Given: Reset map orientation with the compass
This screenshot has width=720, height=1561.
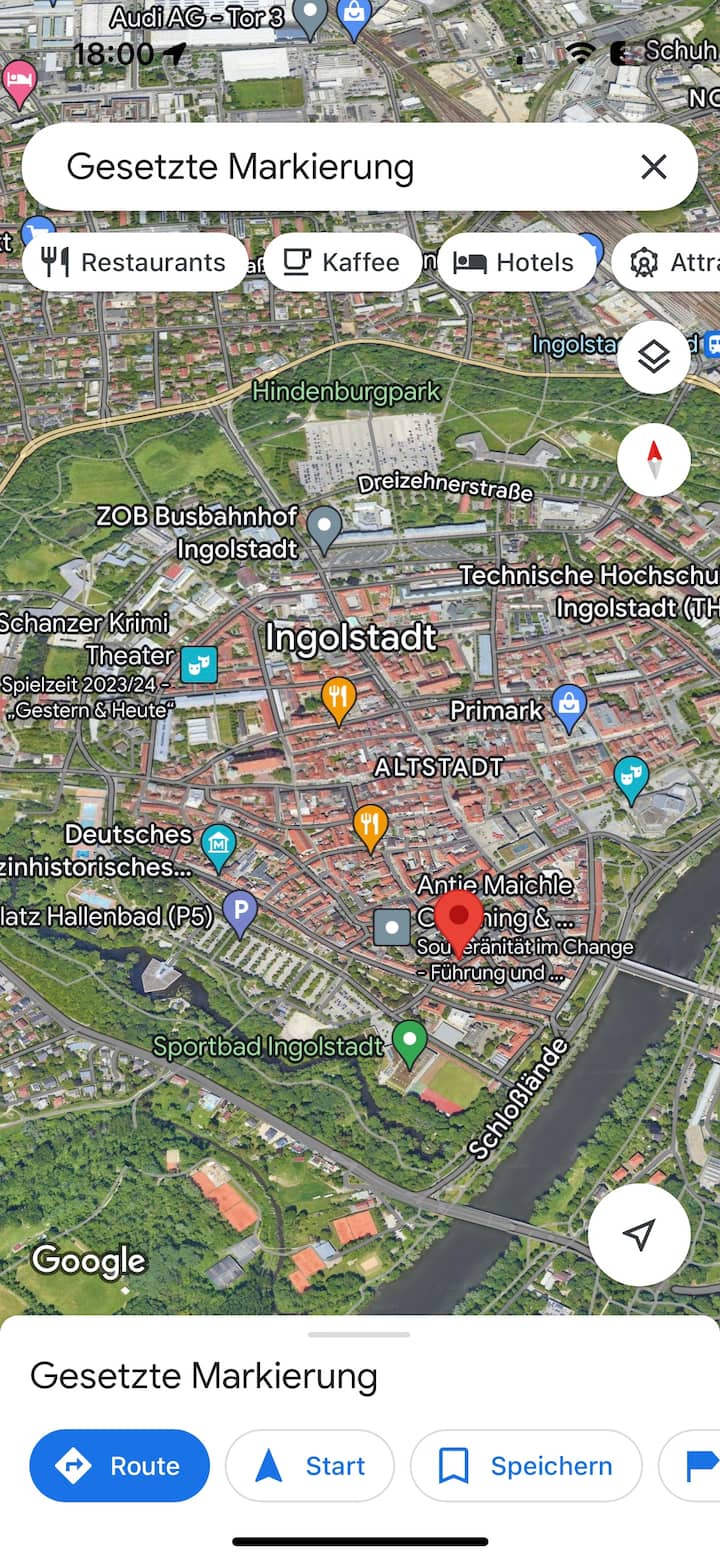Looking at the screenshot, I should (654, 460).
